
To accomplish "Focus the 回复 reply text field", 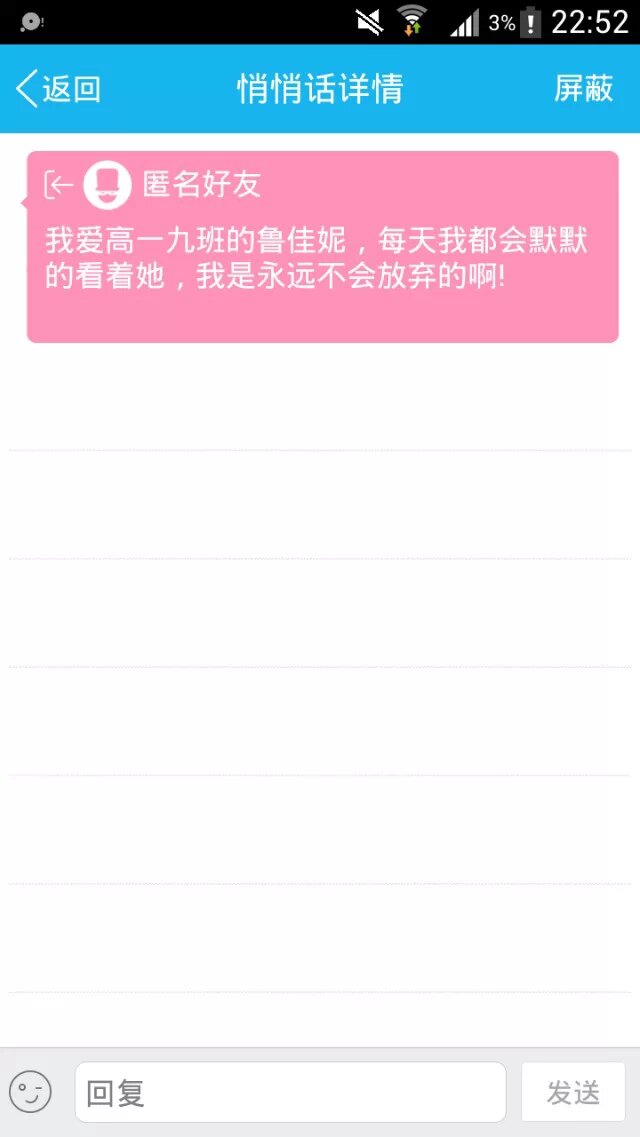I will click(290, 1092).
